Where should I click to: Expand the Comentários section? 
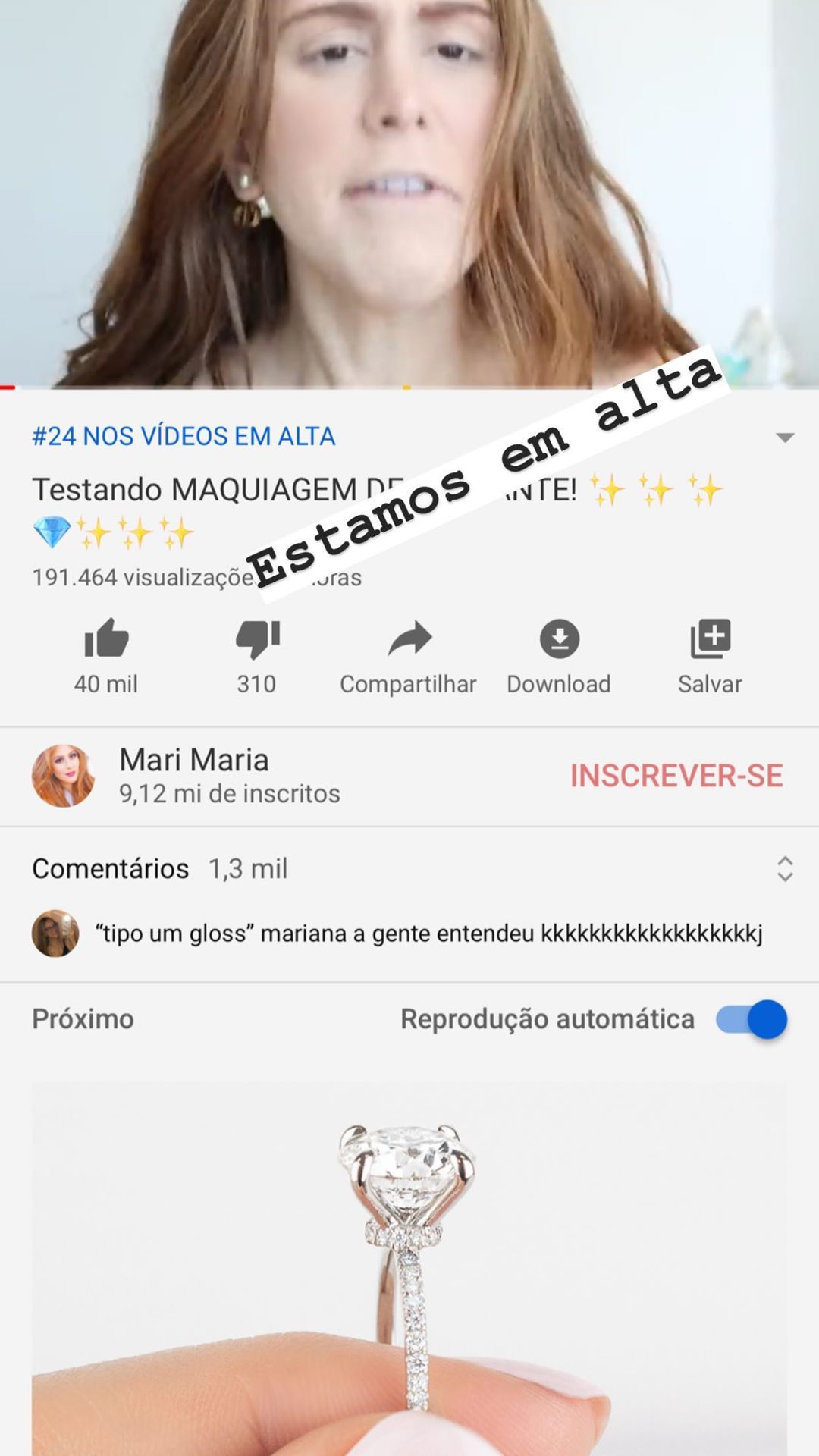pyautogui.click(x=785, y=869)
